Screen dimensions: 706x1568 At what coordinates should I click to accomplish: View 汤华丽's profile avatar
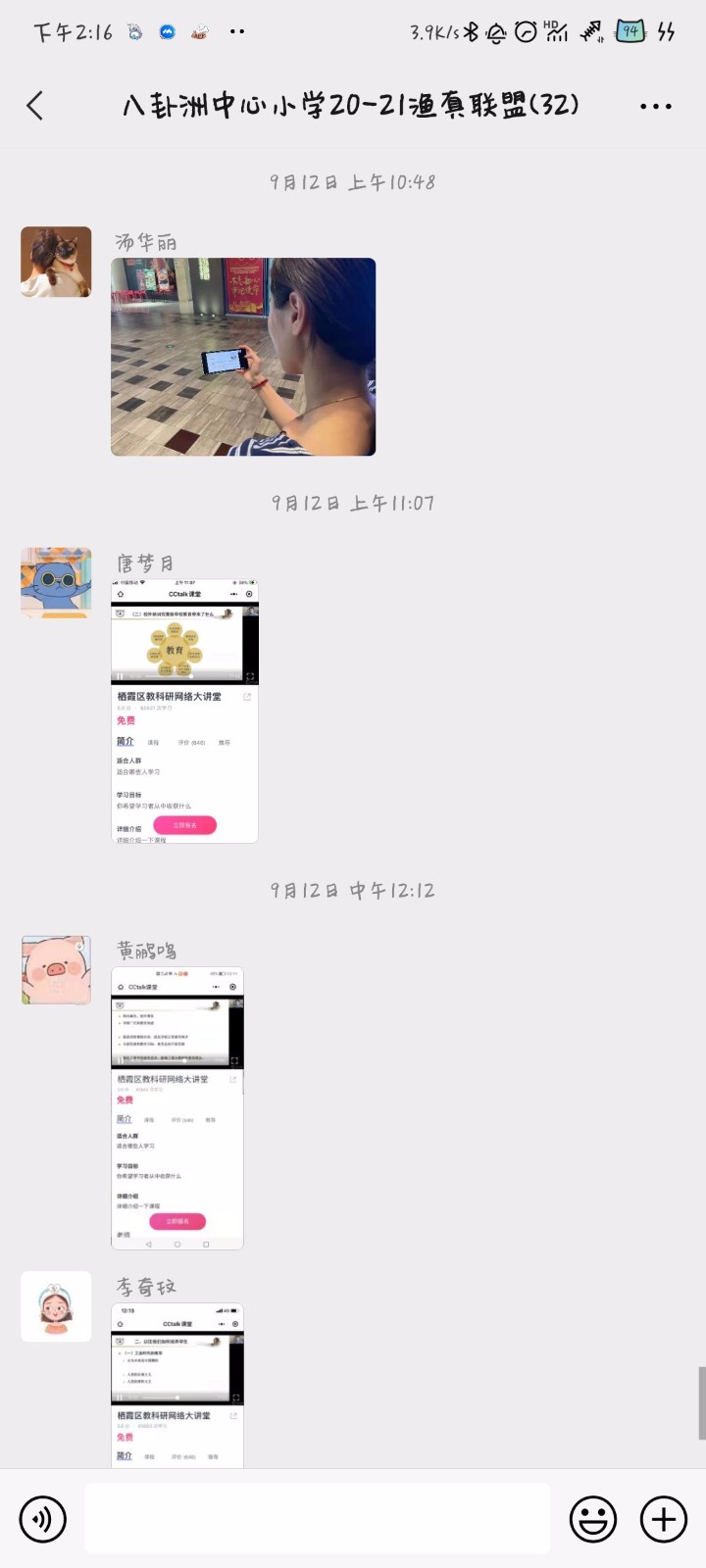tap(56, 262)
